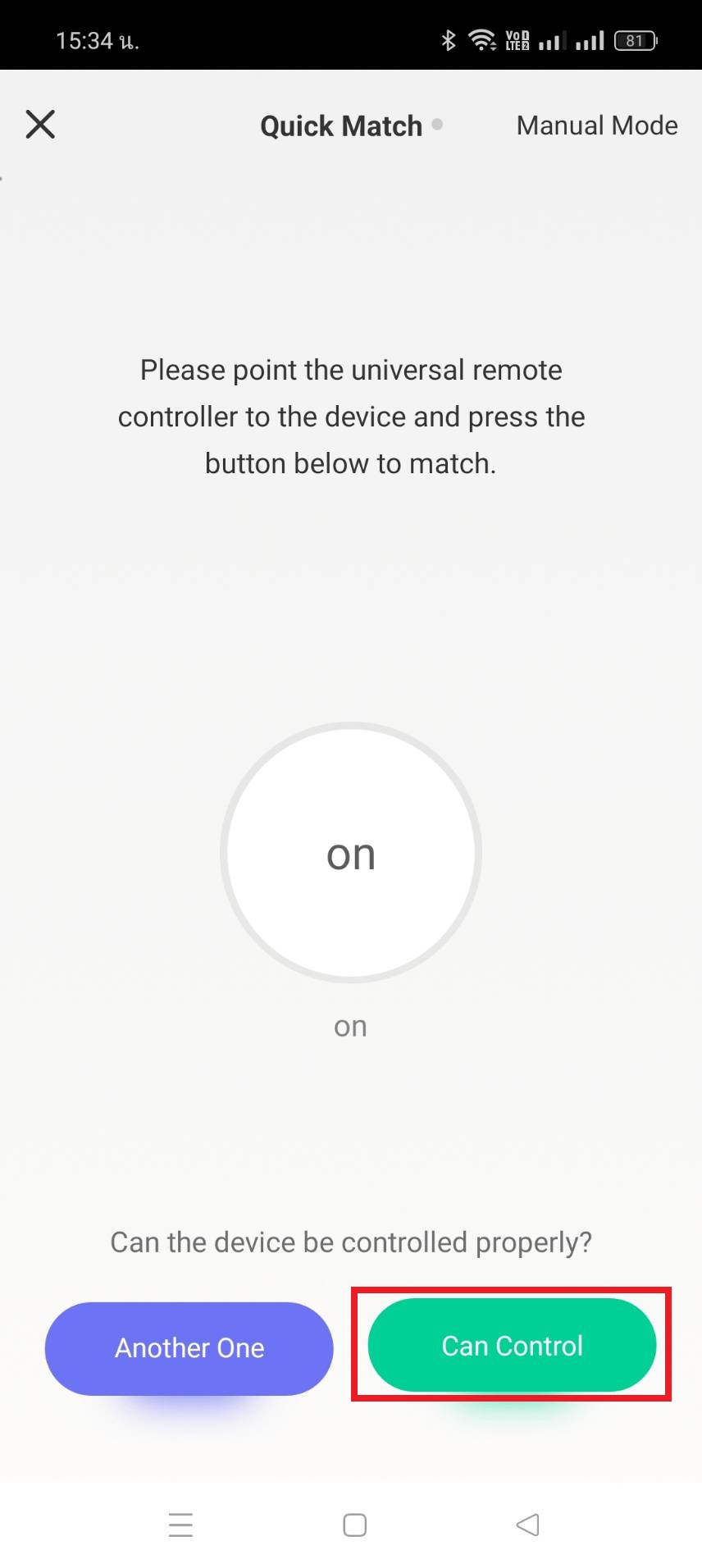
Task: Close the Quick Match screen
Action: click(x=40, y=125)
